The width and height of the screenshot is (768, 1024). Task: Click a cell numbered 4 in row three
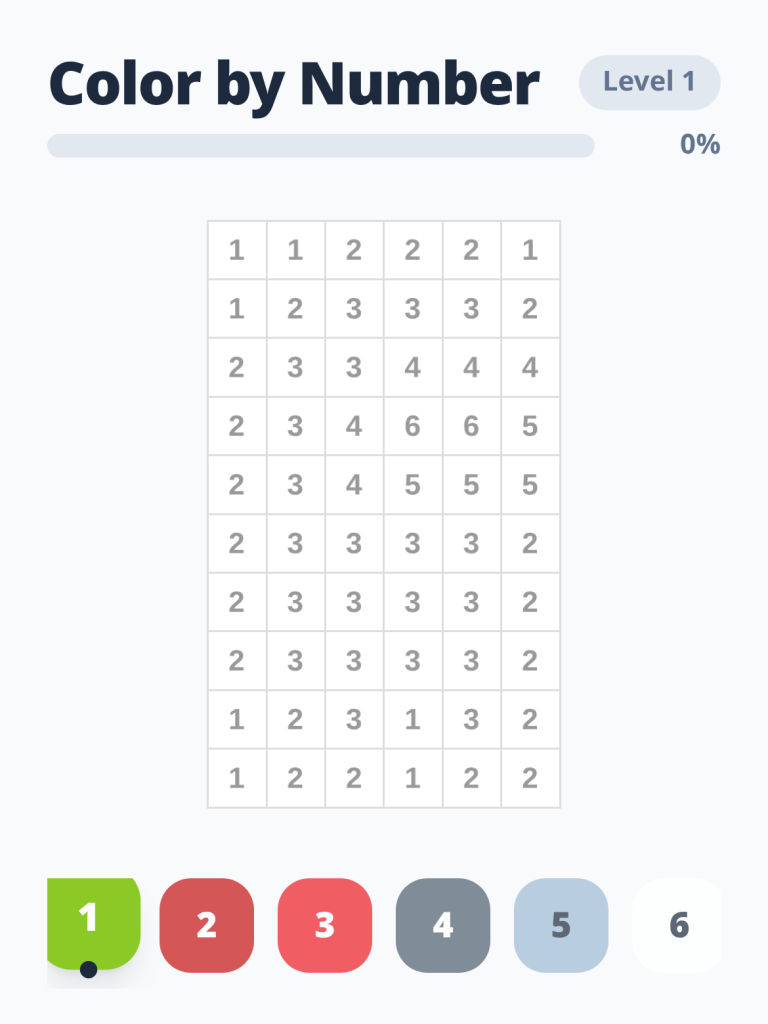(x=412, y=367)
